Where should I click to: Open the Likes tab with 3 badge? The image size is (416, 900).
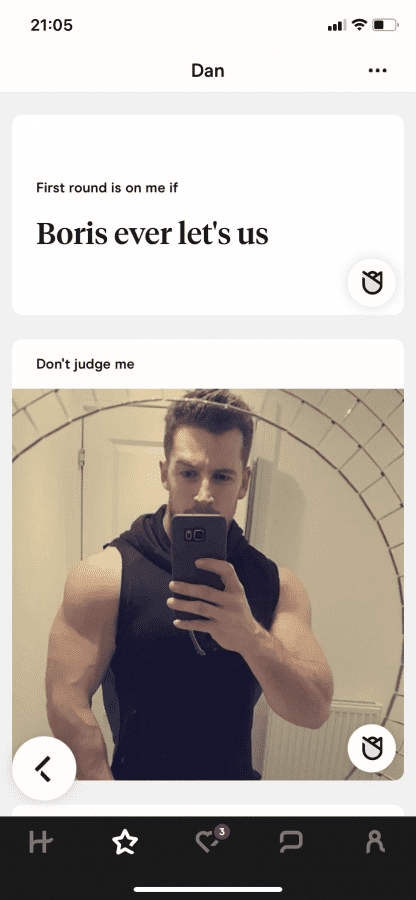(210, 840)
